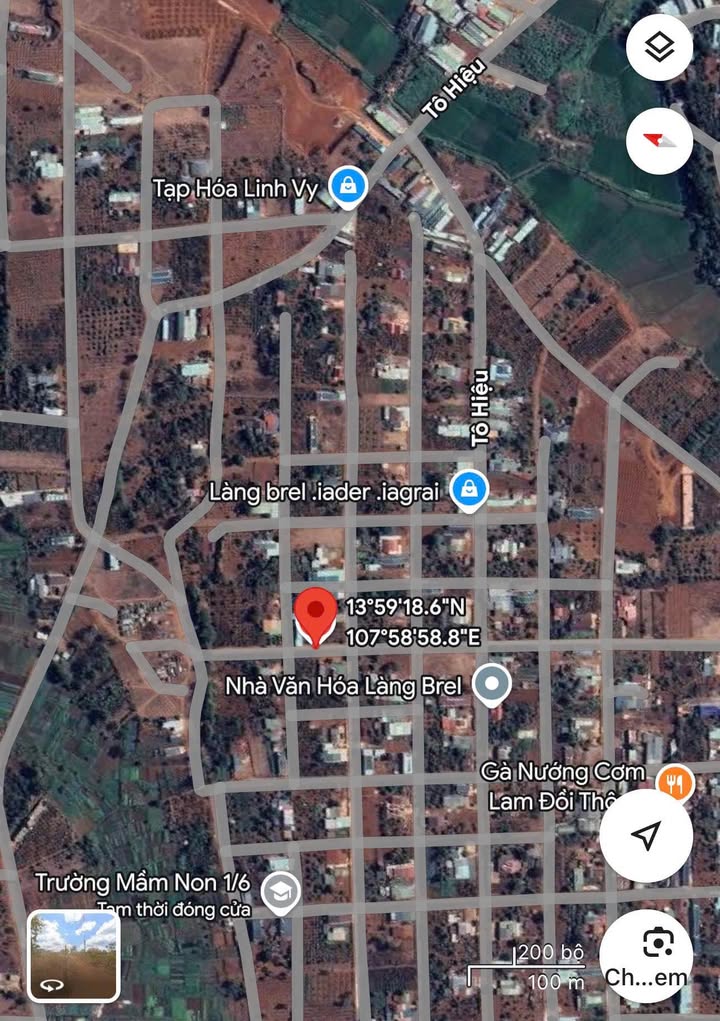View the Gà Nướng Cơm Lam restaurant pin
The image size is (720, 1021).
click(675, 781)
